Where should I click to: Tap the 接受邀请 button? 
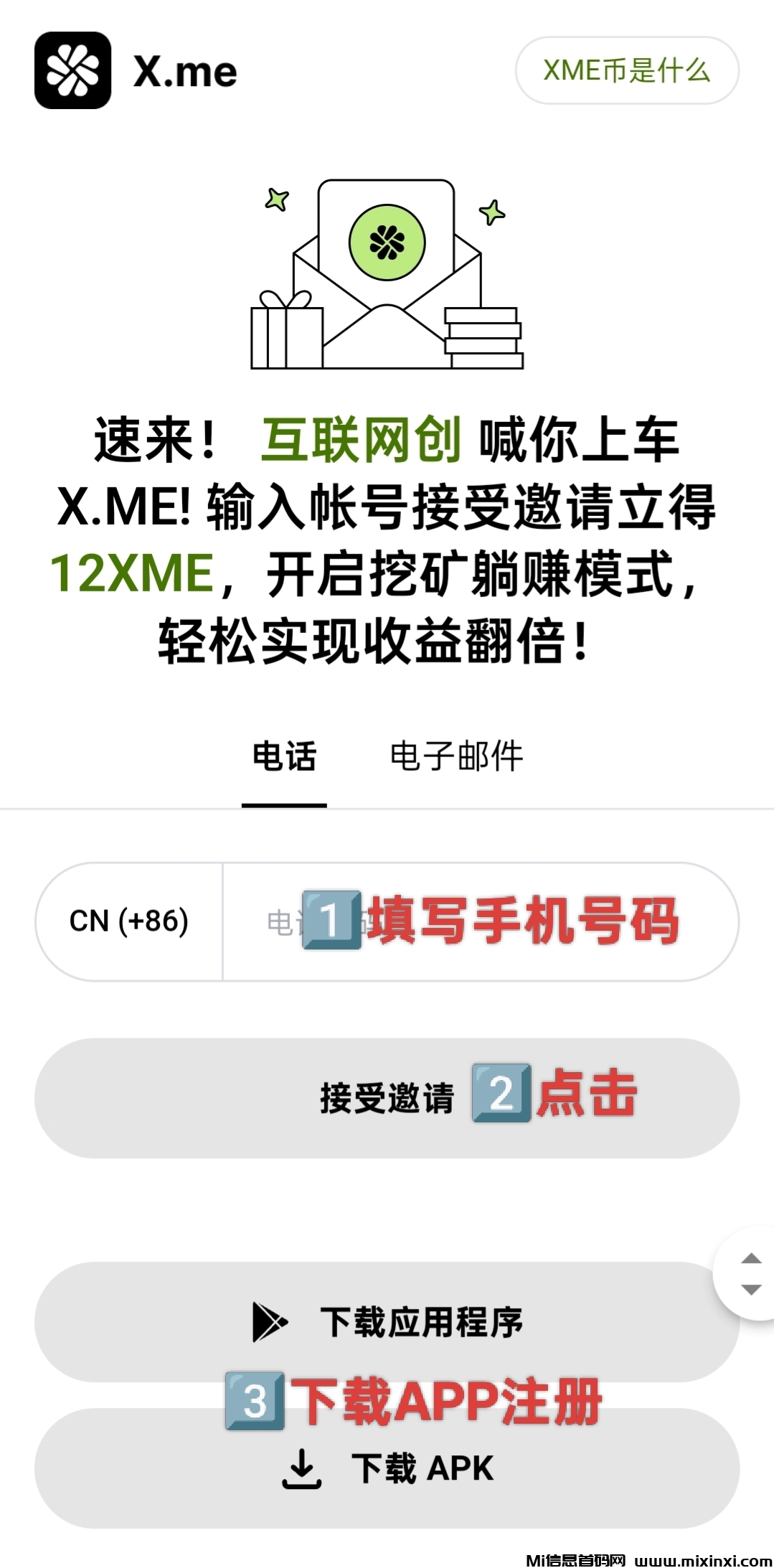coord(387,1098)
